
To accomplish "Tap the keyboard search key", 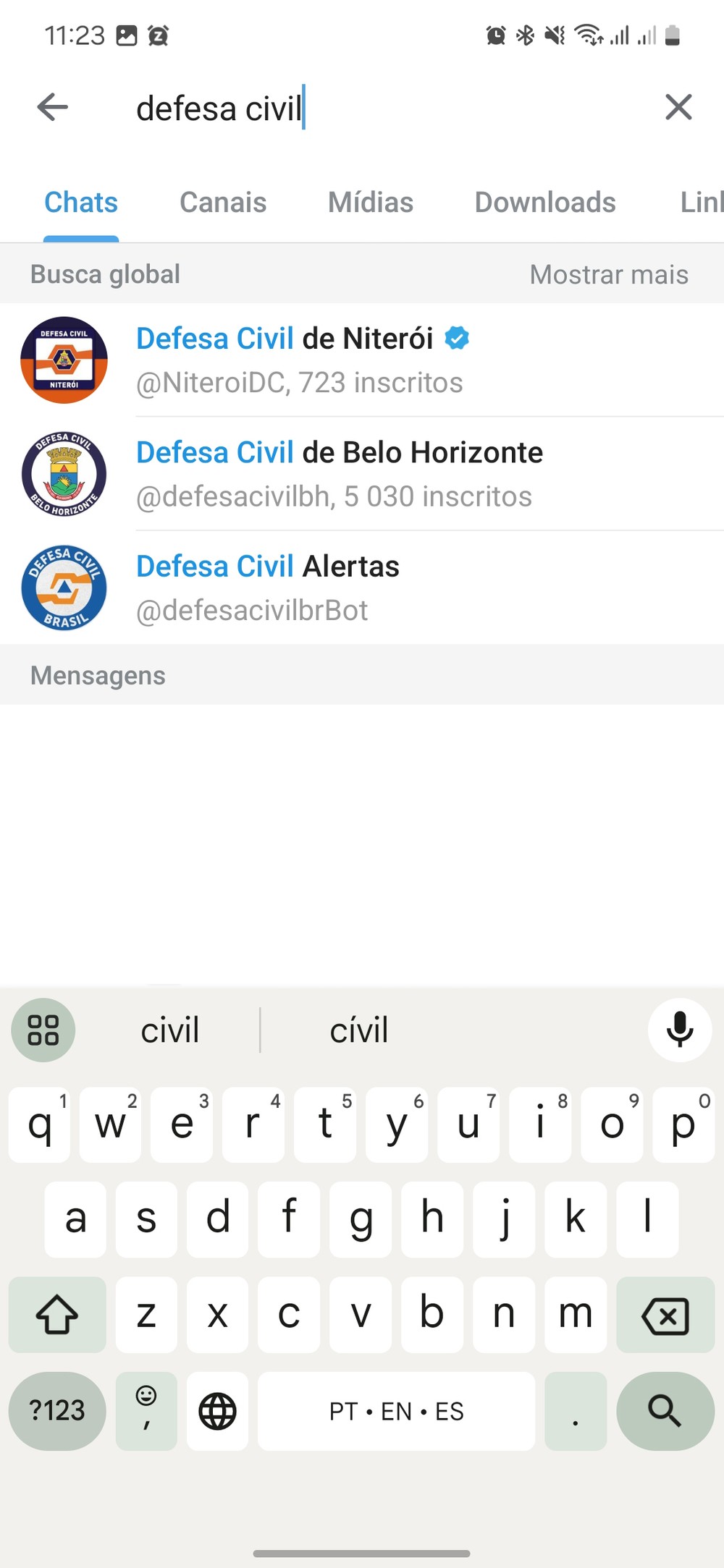I will pos(665,1411).
